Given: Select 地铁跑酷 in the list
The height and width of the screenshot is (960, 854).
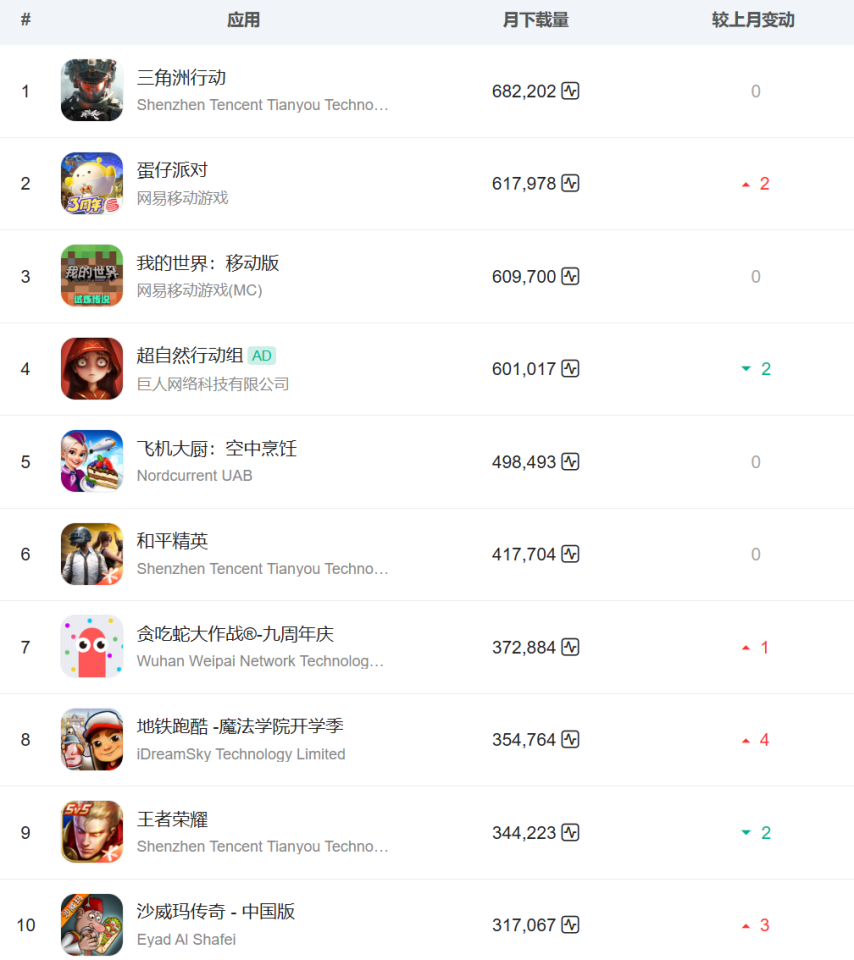Looking at the screenshot, I should point(240,726).
